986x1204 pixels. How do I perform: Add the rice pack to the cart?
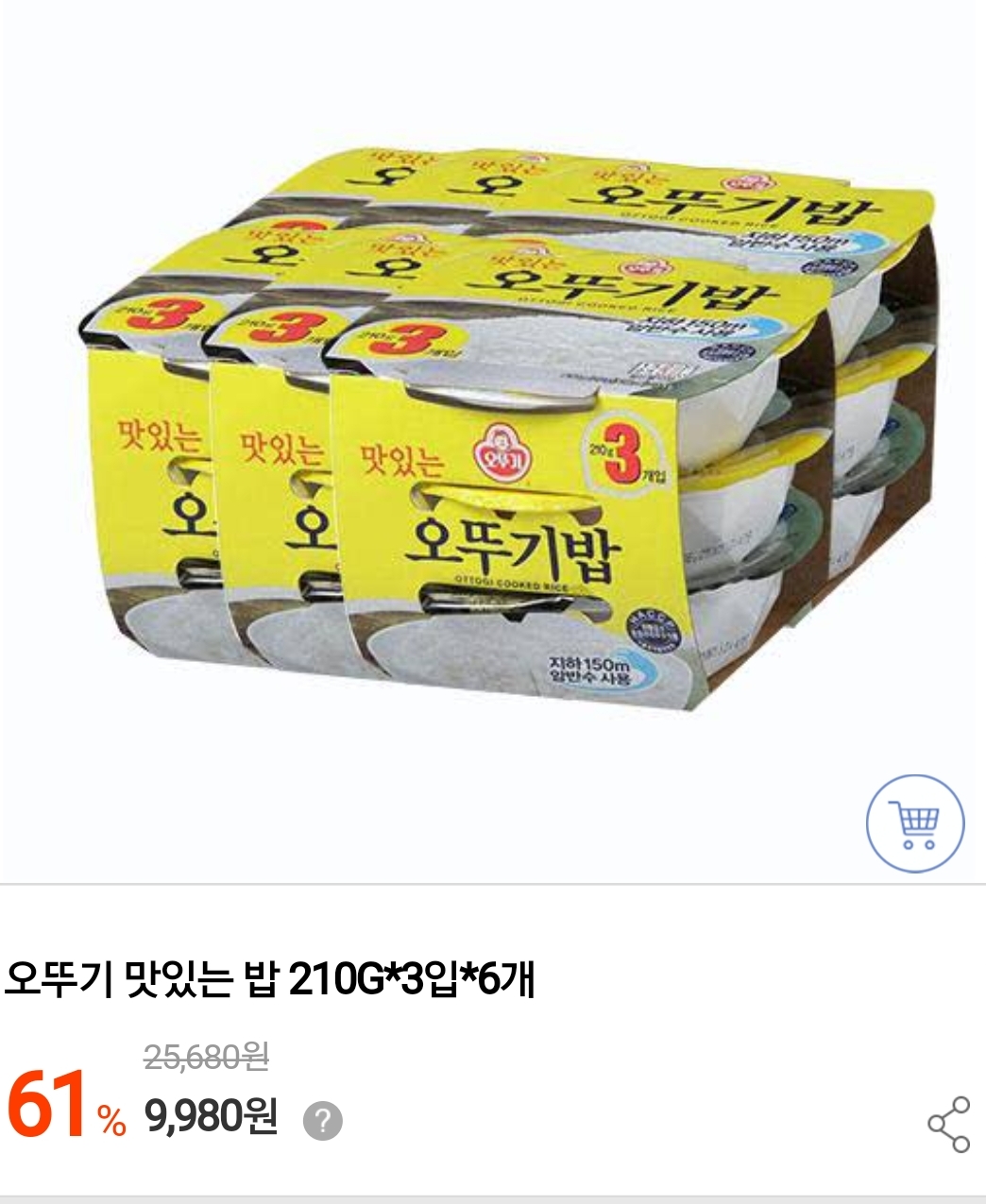[915, 824]
